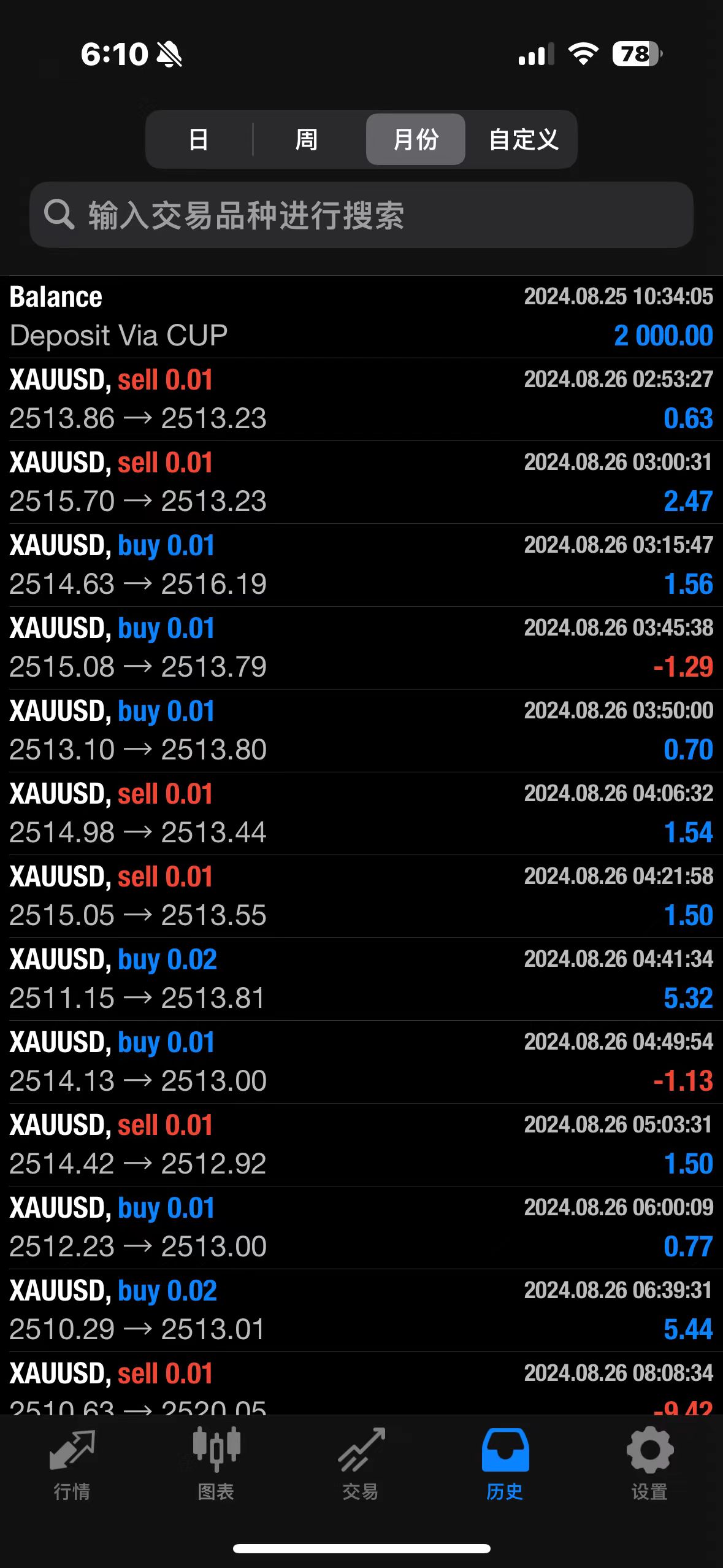Select the 月份 (month) period filter

tap(416, 139)
